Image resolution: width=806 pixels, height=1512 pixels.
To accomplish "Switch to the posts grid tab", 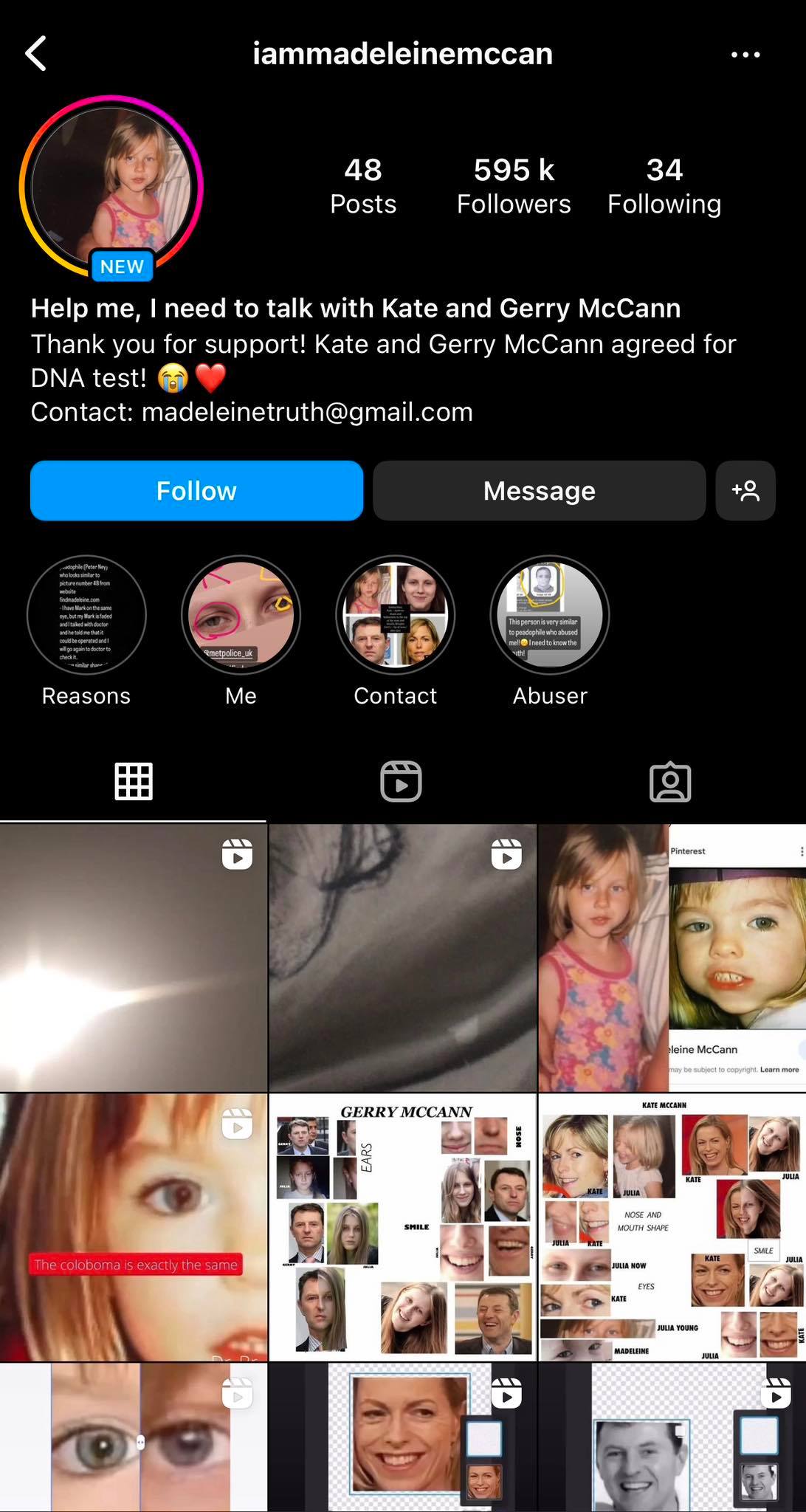I will click(x=134, y=781).
